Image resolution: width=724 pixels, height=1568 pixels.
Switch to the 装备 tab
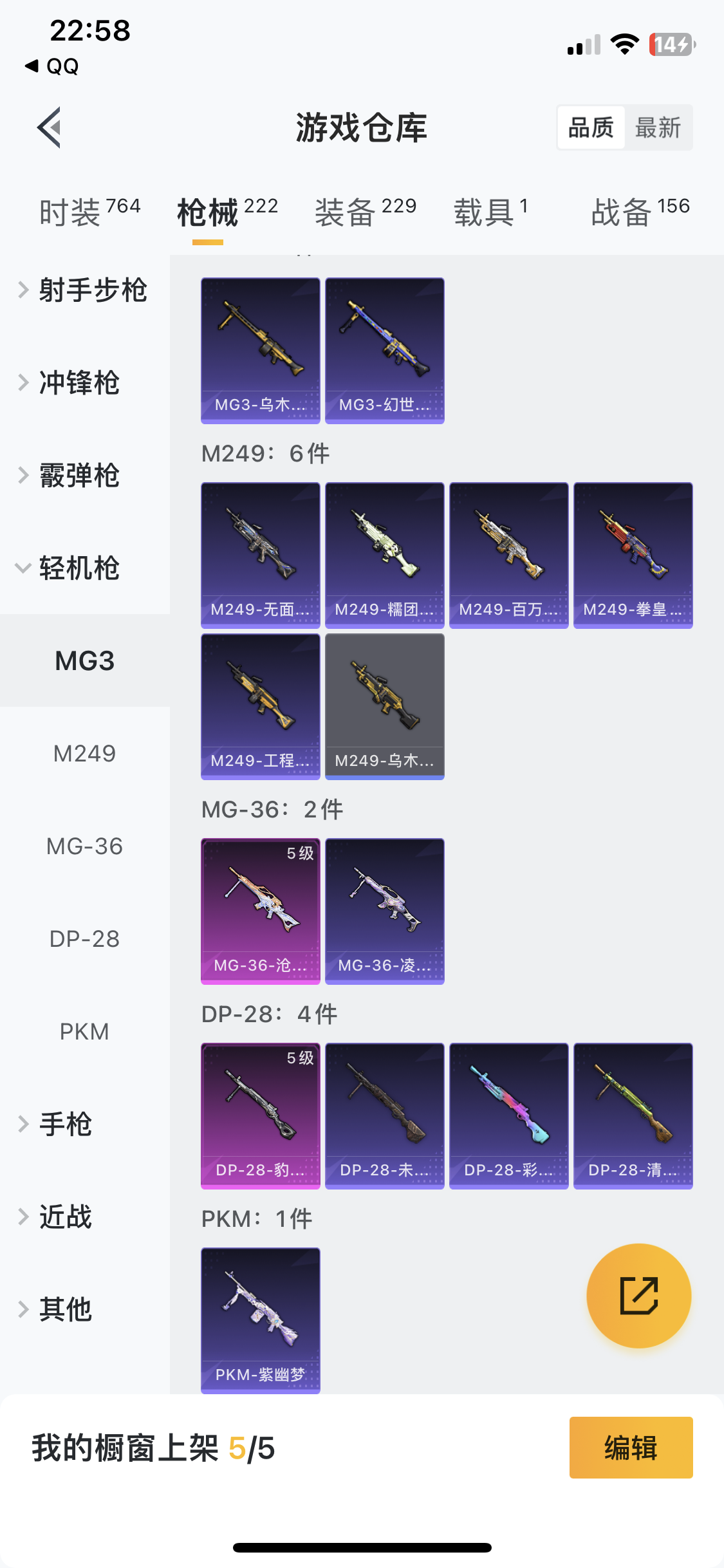365,211
